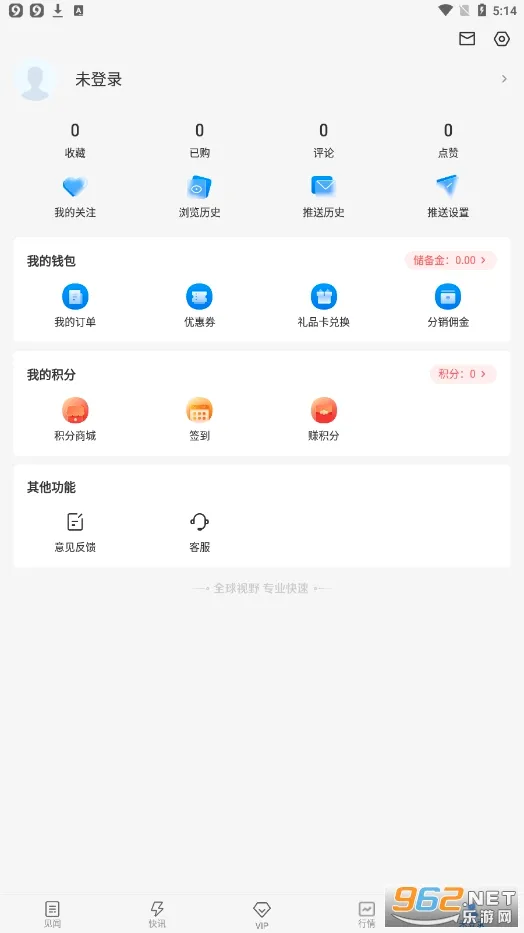Open 分销佣金
524x933 pixels.
448,306
